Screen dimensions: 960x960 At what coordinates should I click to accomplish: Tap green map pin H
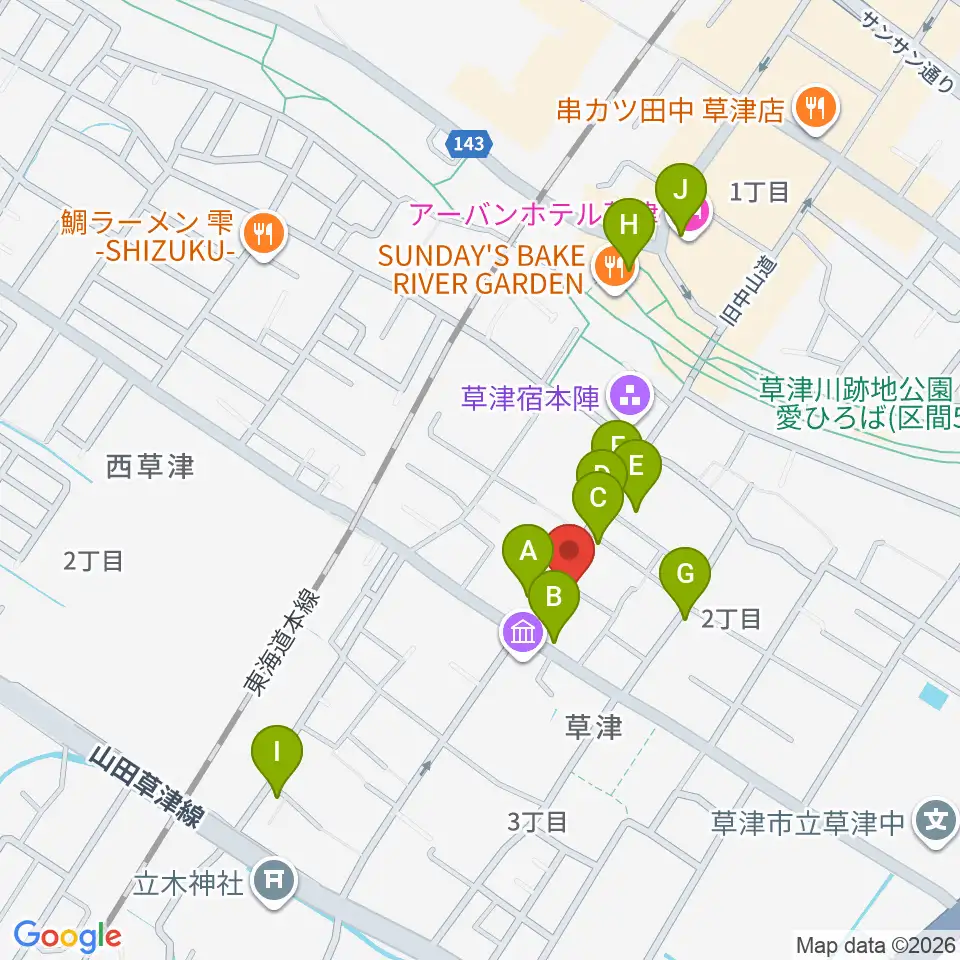click(x=629, y=226)
